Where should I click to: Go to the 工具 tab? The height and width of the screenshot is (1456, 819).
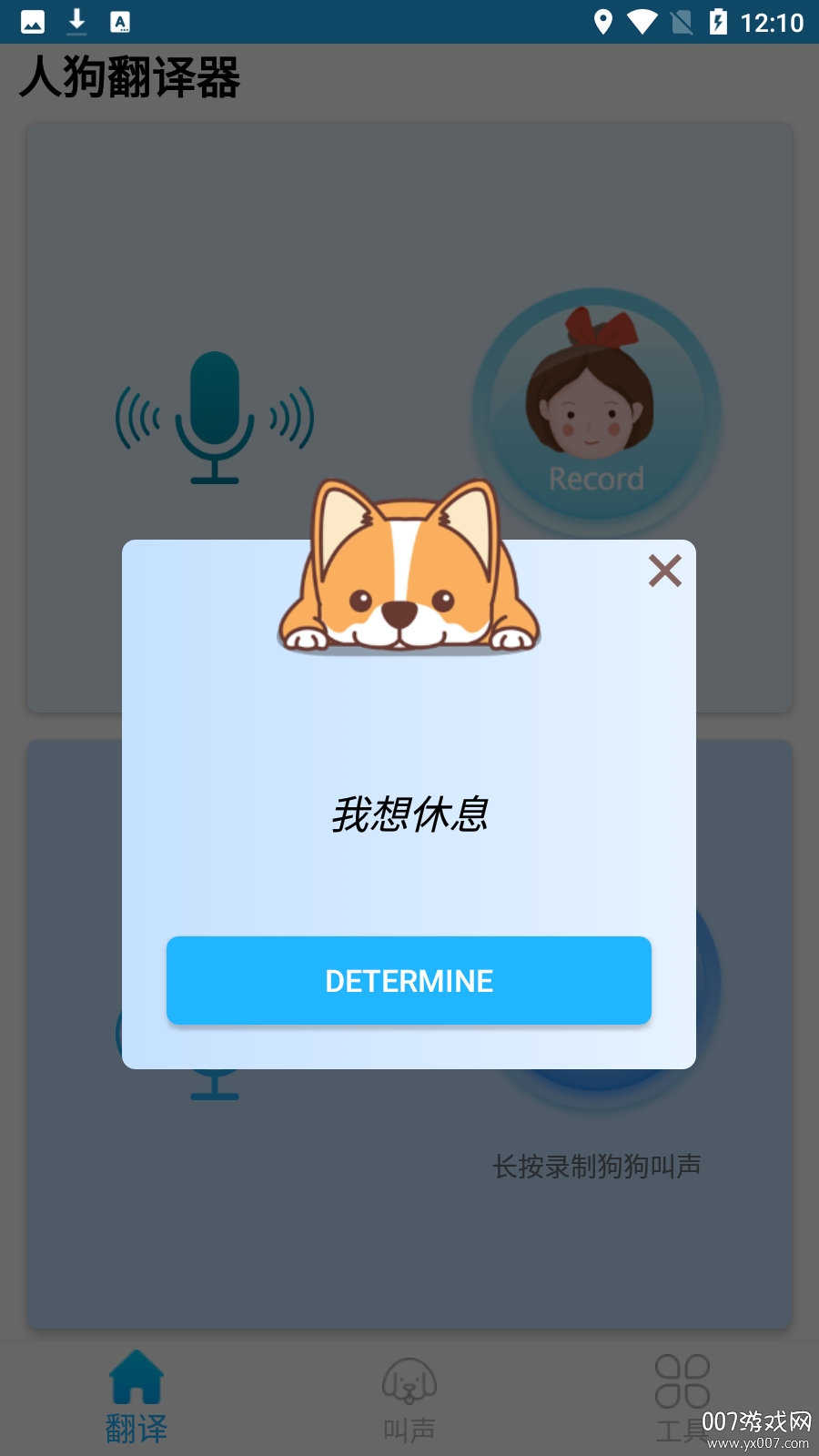point(682,1397)
